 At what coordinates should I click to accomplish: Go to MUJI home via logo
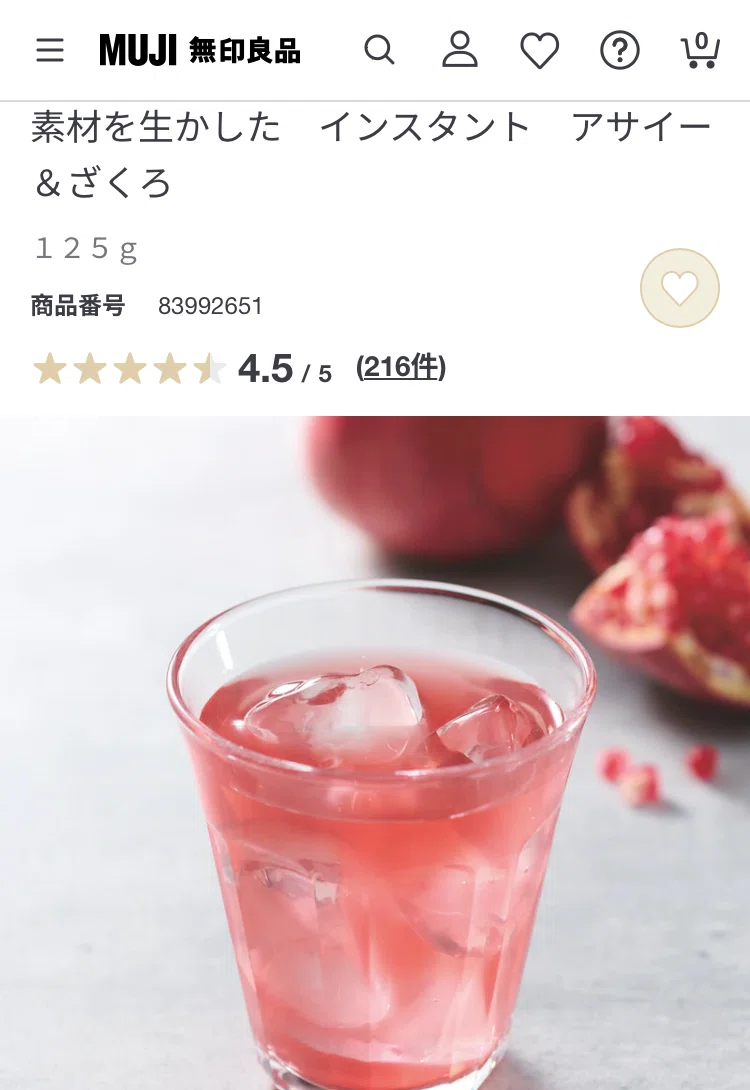(200, 50)
